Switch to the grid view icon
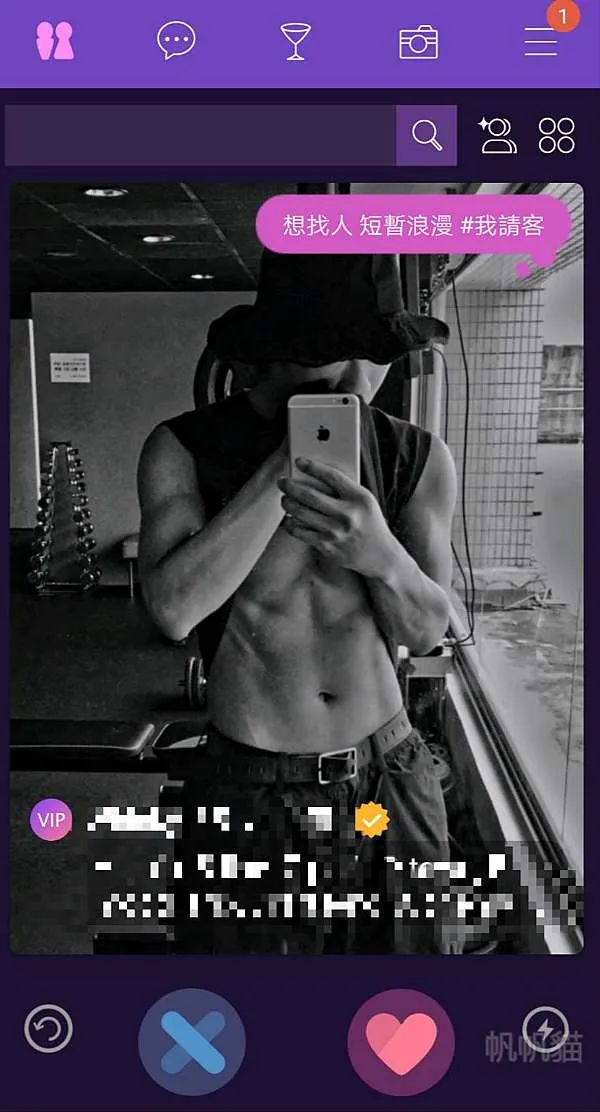 tap(557, 135)
